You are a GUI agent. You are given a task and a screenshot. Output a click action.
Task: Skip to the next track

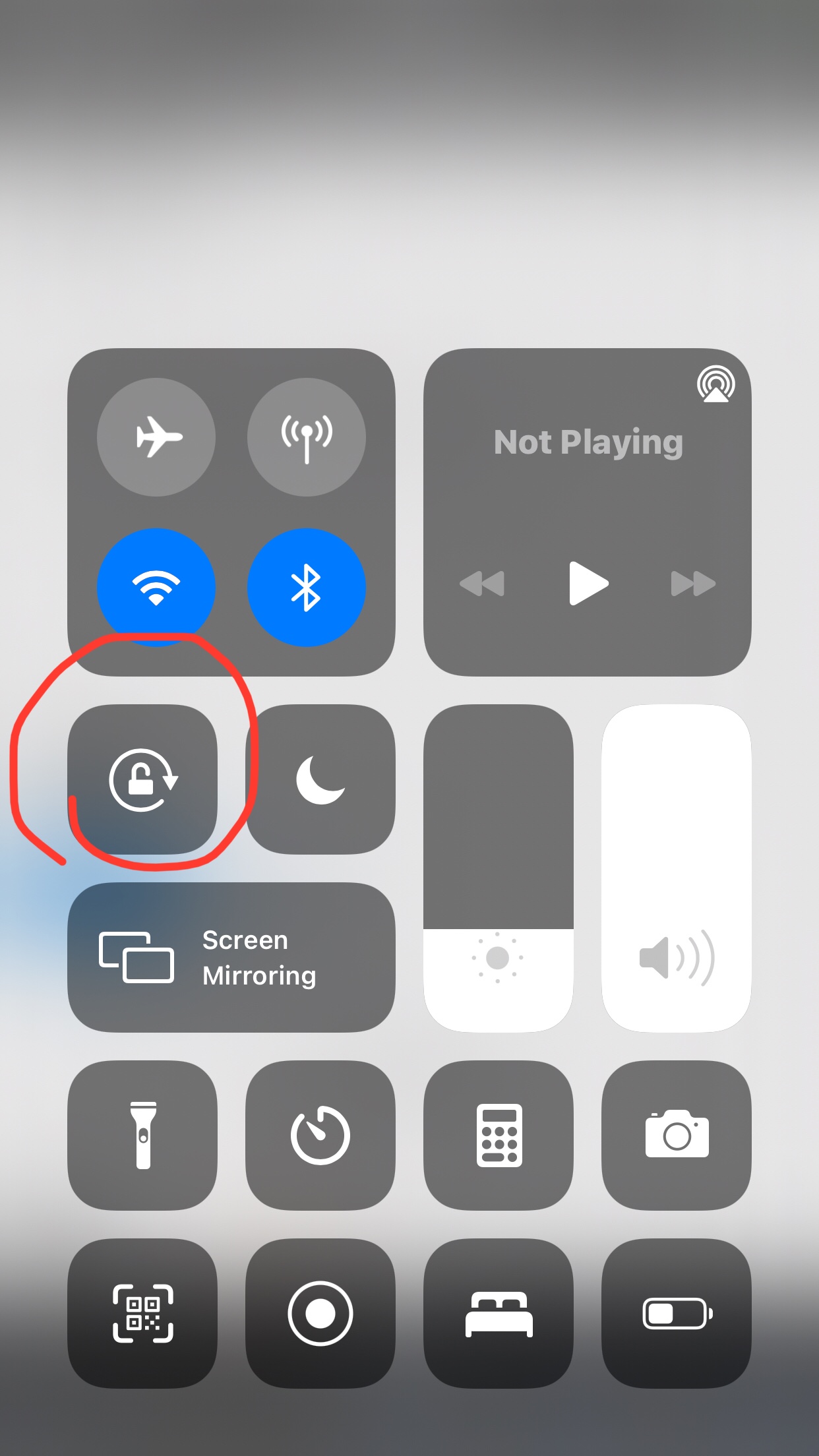(693, 584)
